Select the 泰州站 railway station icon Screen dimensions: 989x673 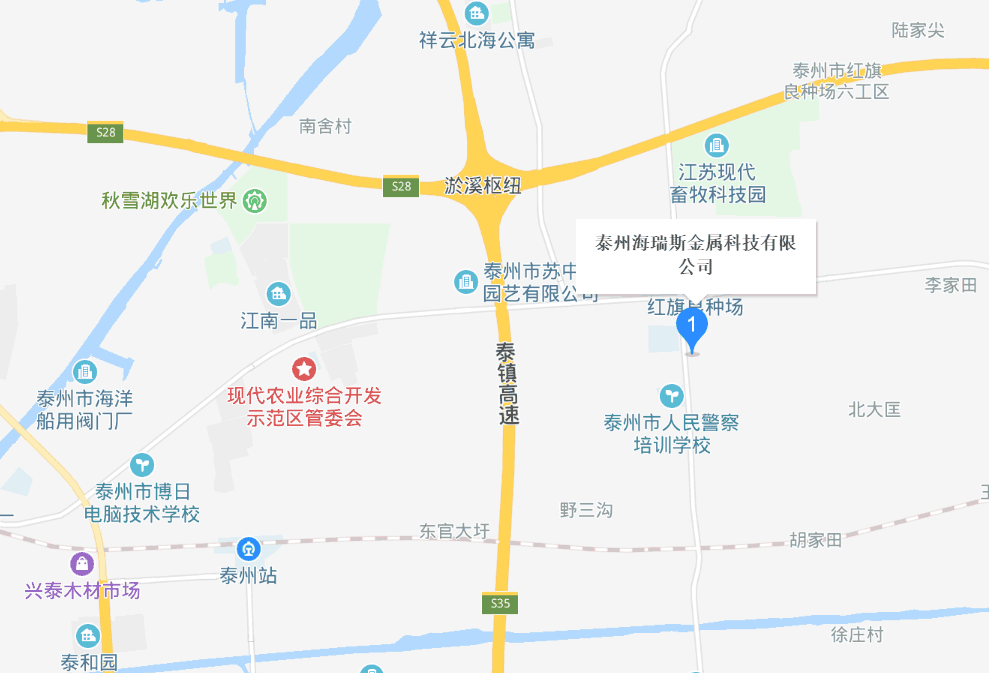point(248,548)
